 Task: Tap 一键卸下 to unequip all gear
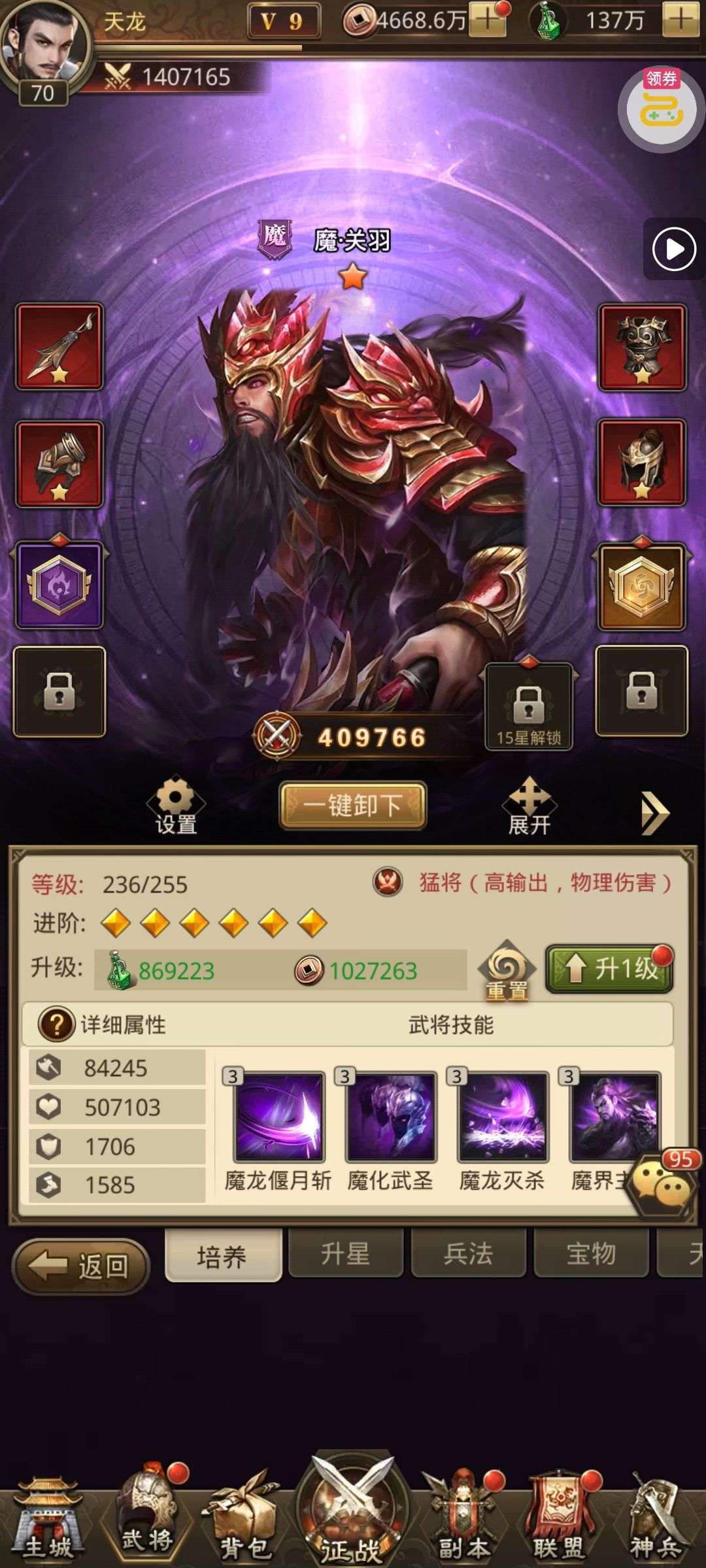(x=353, y=806)
